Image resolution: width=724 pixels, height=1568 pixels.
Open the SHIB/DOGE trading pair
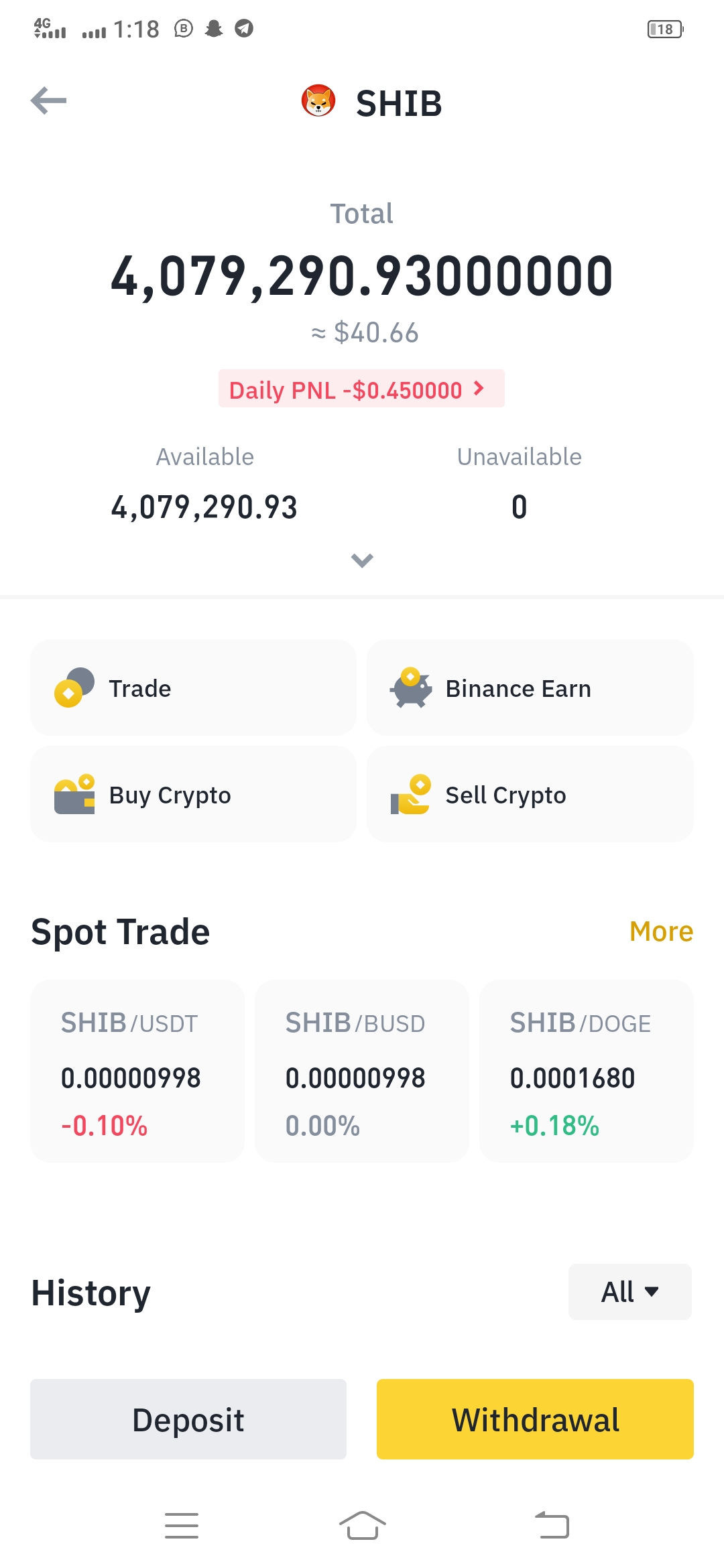pos(587,1071)
